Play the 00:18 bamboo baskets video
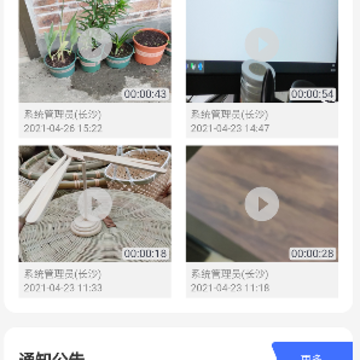This screenshot has height=360, width=360. coord(95,204)
